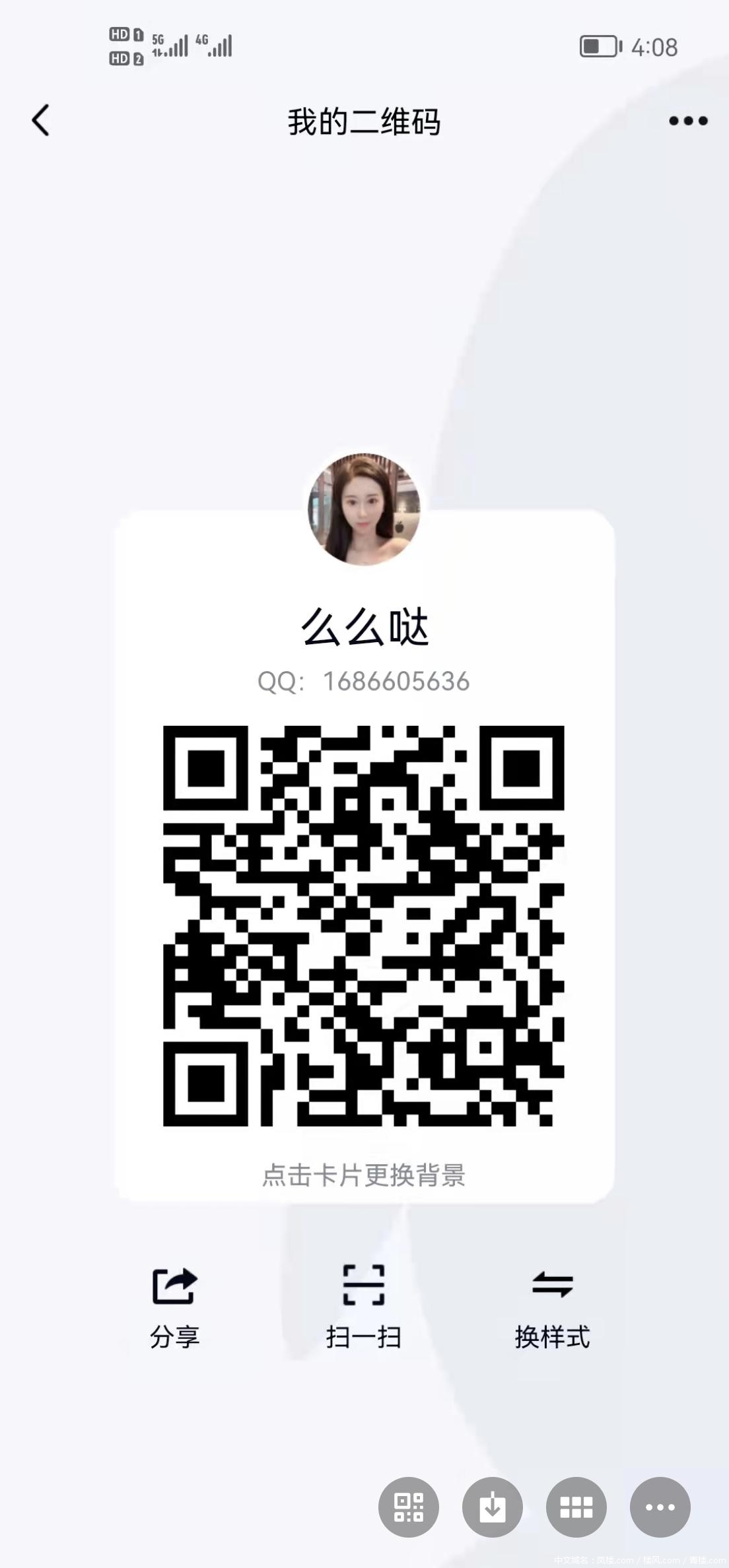Image resolution: width=729 pixels, height=1568 pixels.
Task: Open the floating round more options button
Action: tap(660, 1507)
